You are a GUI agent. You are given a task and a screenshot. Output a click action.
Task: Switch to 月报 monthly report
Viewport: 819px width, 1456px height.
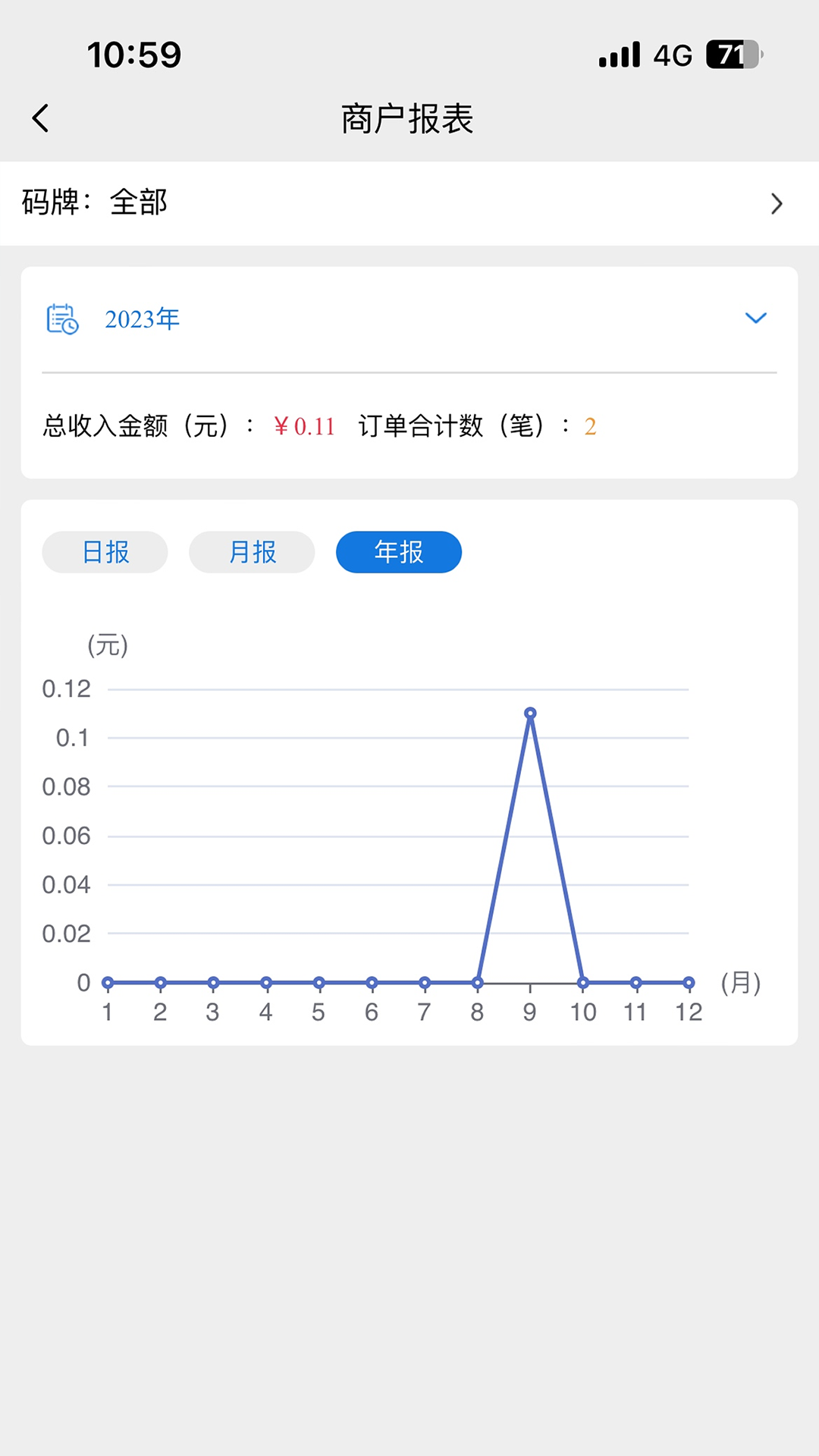[252, 552]
